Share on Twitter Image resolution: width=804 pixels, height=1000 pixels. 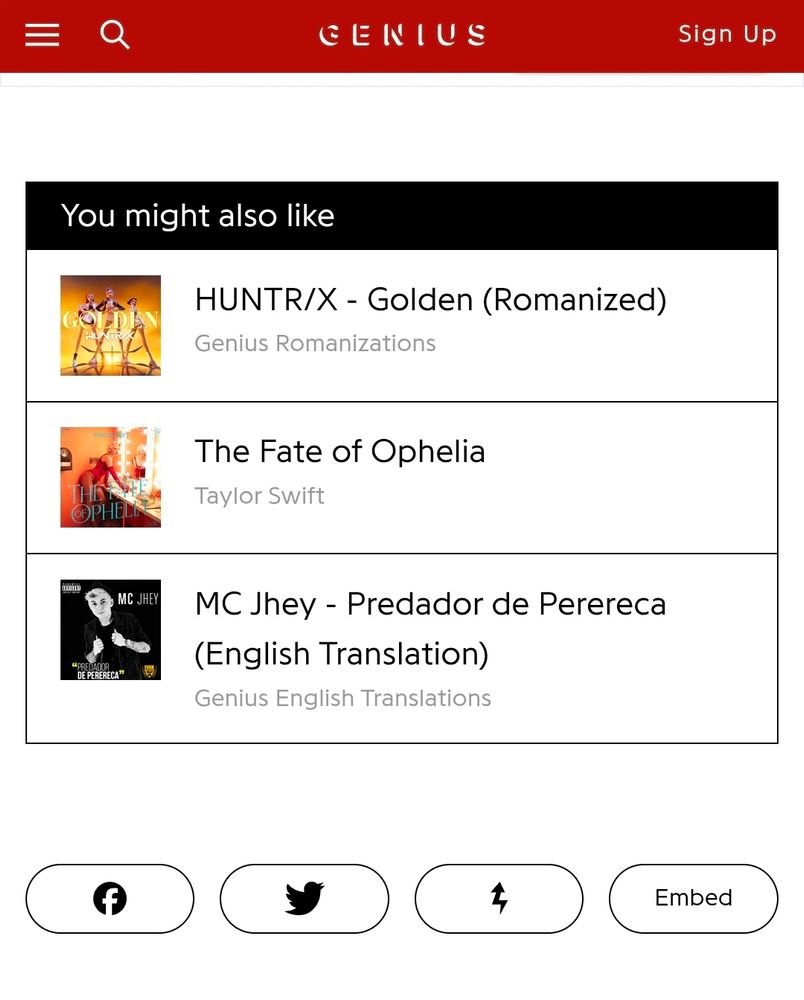[x=304, y=898]
